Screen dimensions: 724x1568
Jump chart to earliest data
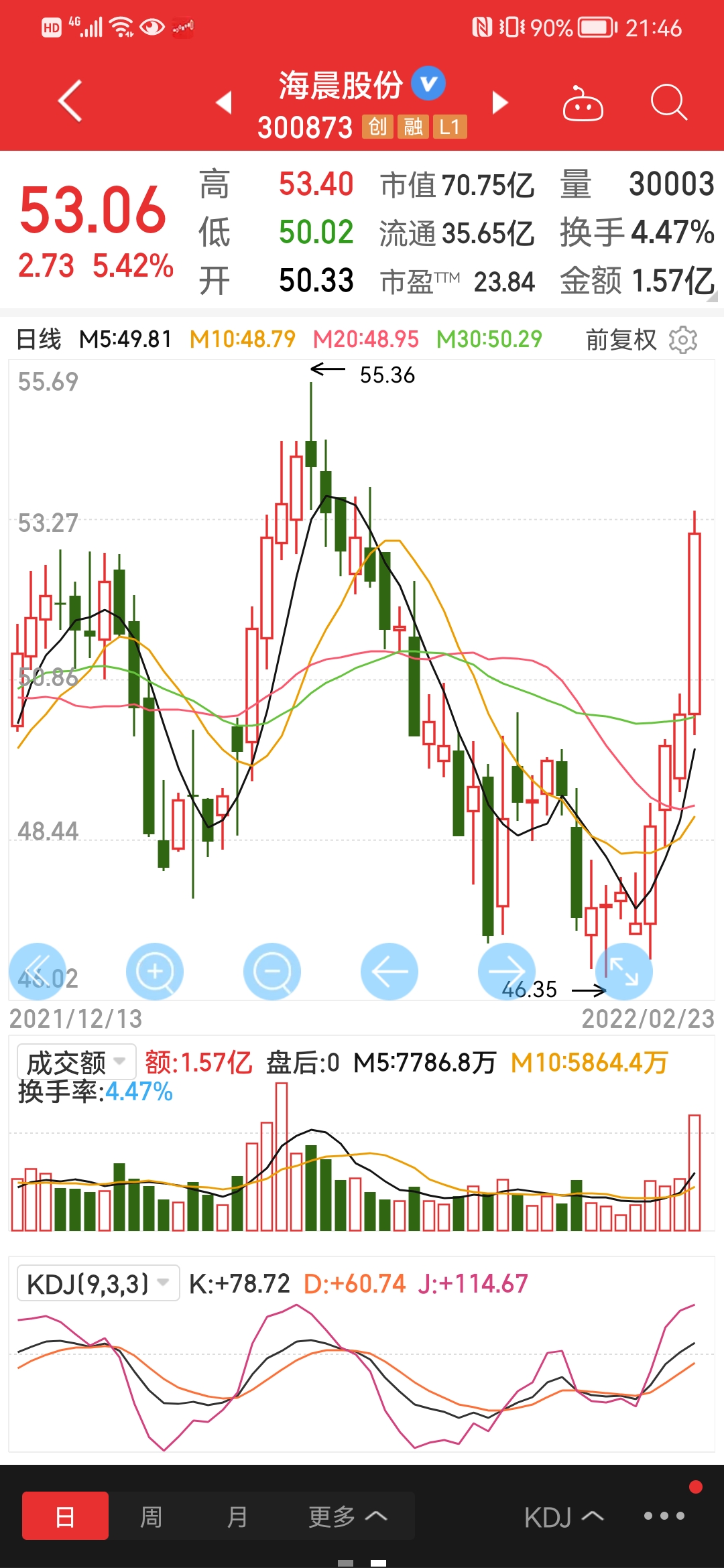pyautogui.click(x=38, y=972)
